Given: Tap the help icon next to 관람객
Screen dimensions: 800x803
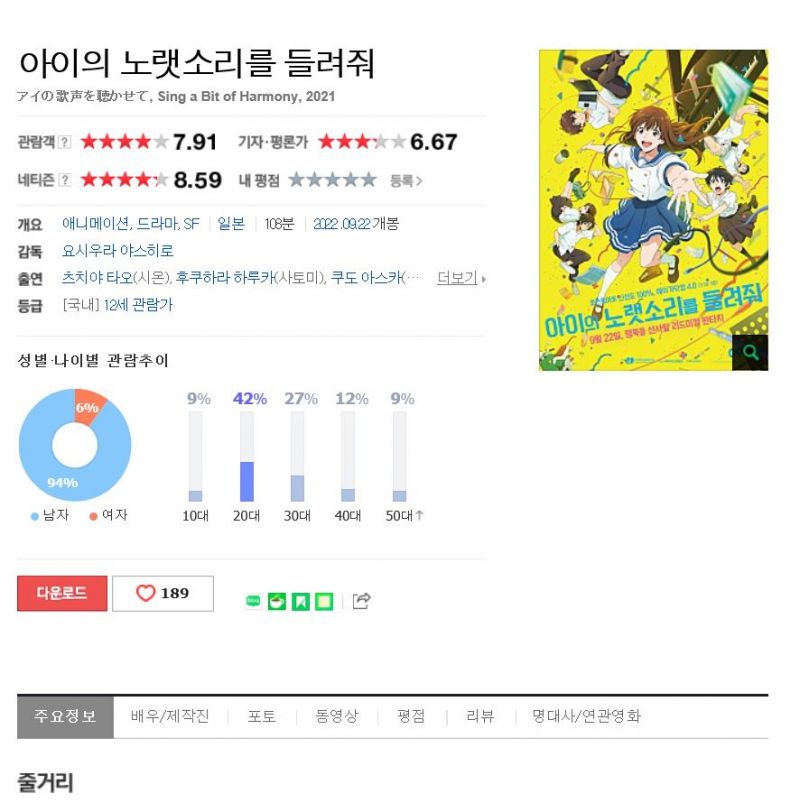Looking at the screenshot, I should (65, 142).
